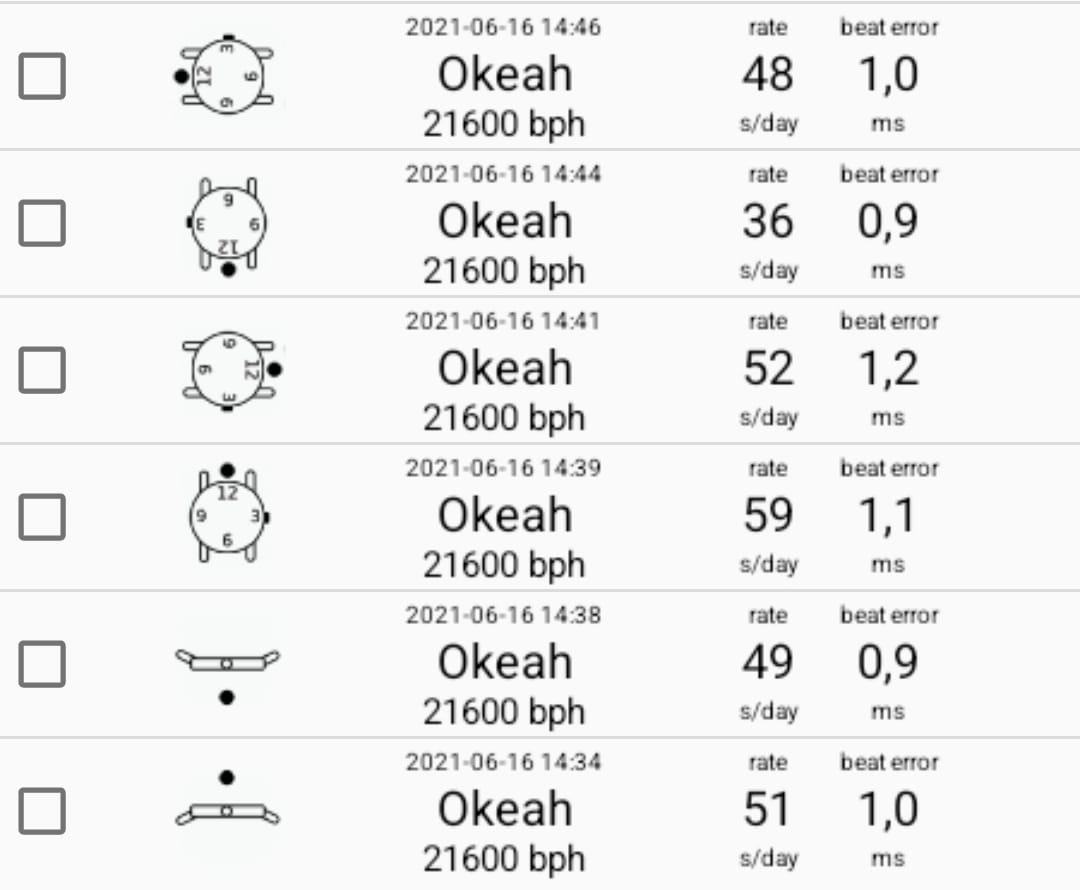1080x890 pixels.
Task: Check the 14:34 measurement checkbox
Action: (42, 811)
